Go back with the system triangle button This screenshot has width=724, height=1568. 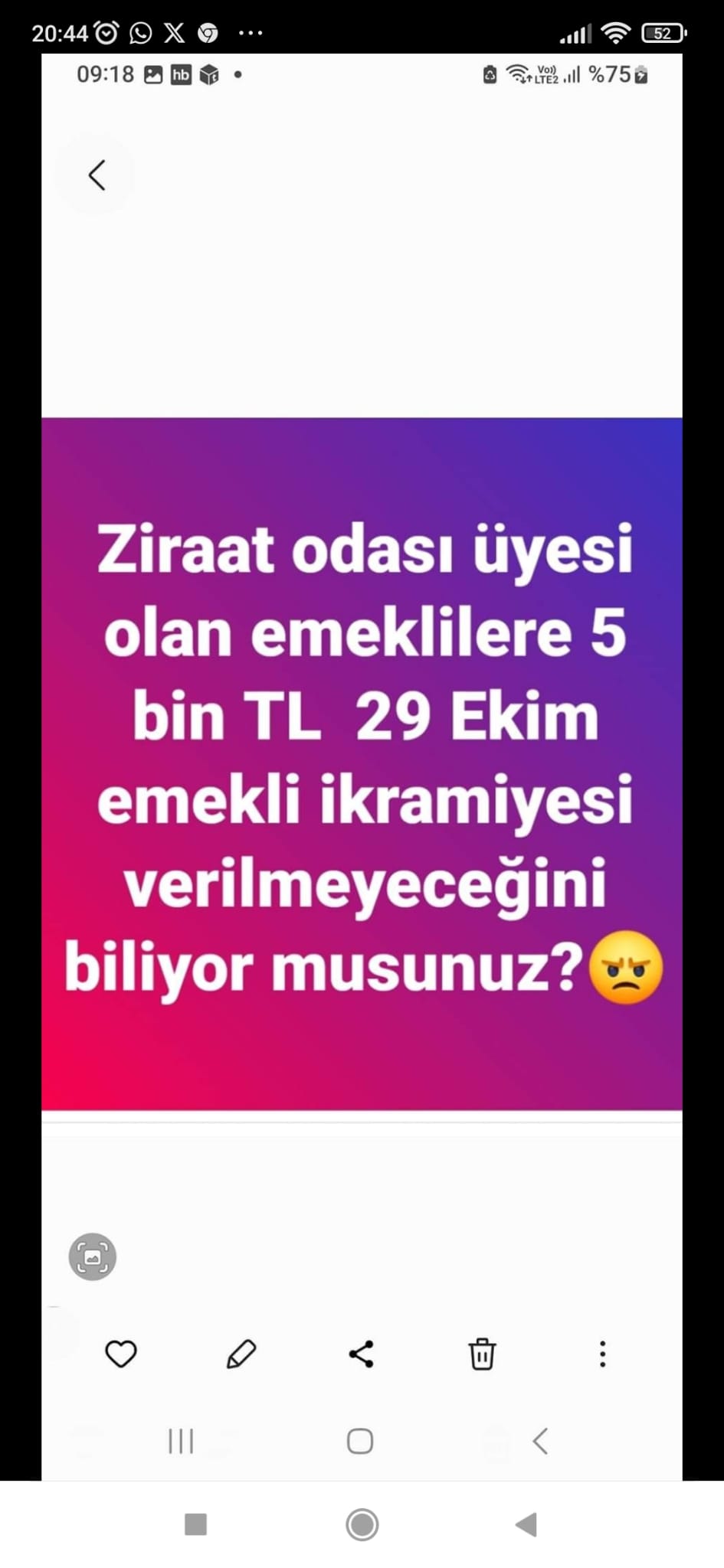click(x=526, y=1524)
